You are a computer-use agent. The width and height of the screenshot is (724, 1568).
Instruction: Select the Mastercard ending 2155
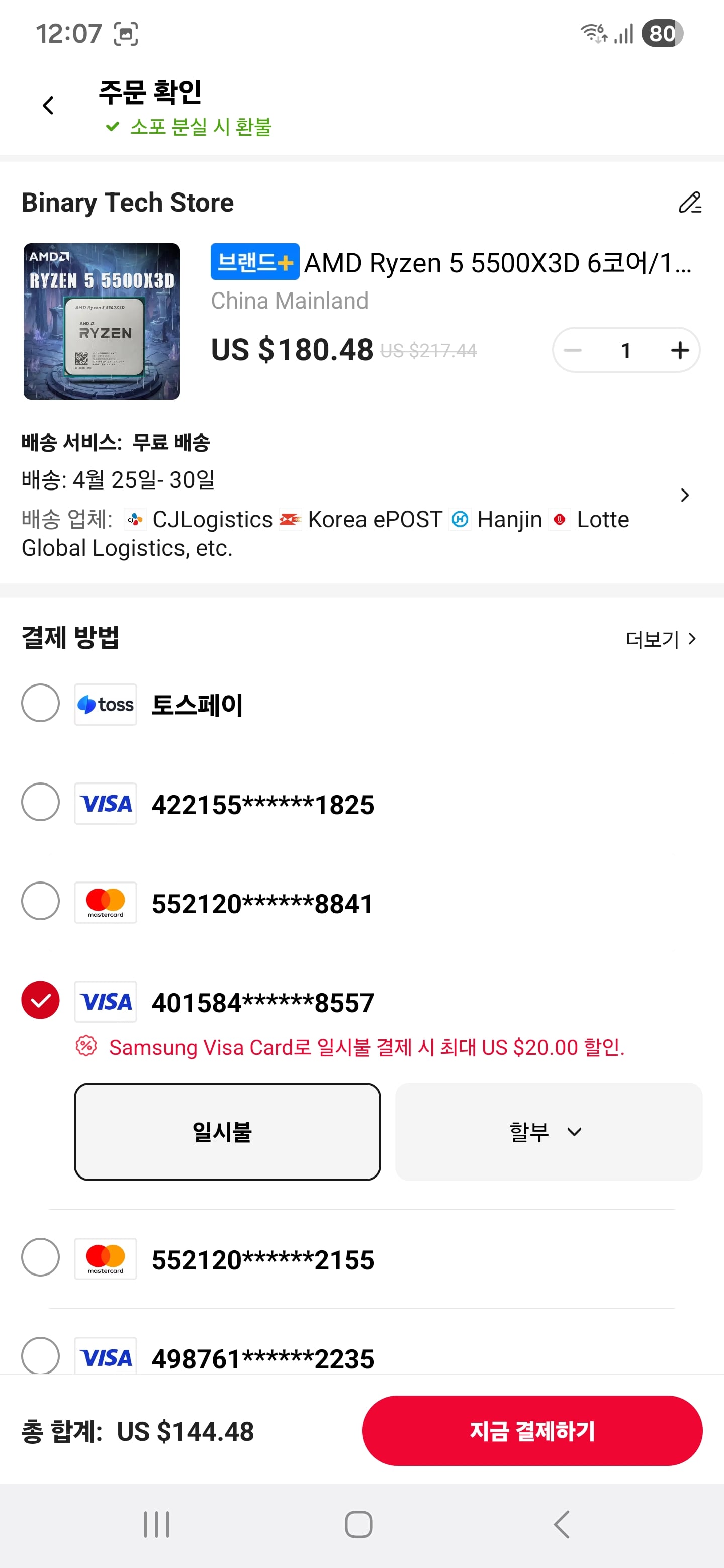[40, 1258]
